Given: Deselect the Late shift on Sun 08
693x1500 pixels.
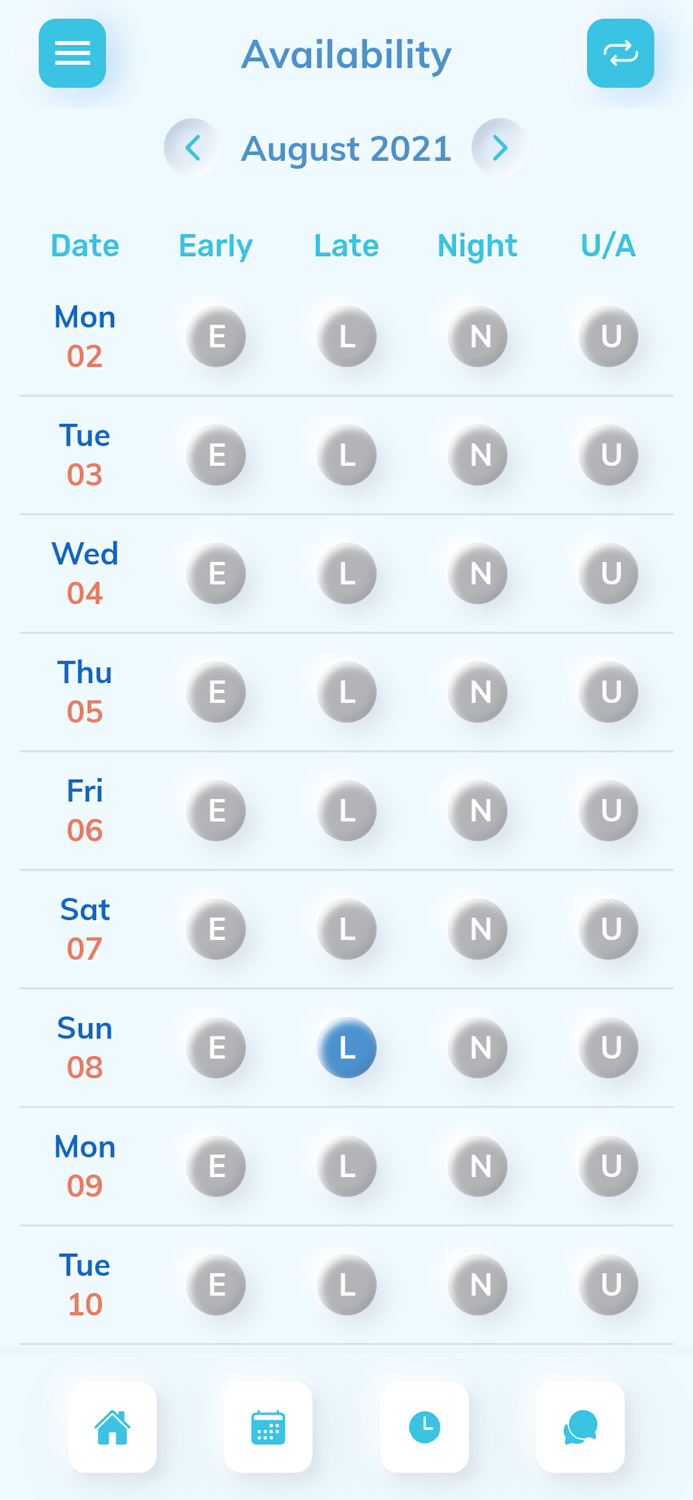Looking at the screenshot, I should 347,1048.
